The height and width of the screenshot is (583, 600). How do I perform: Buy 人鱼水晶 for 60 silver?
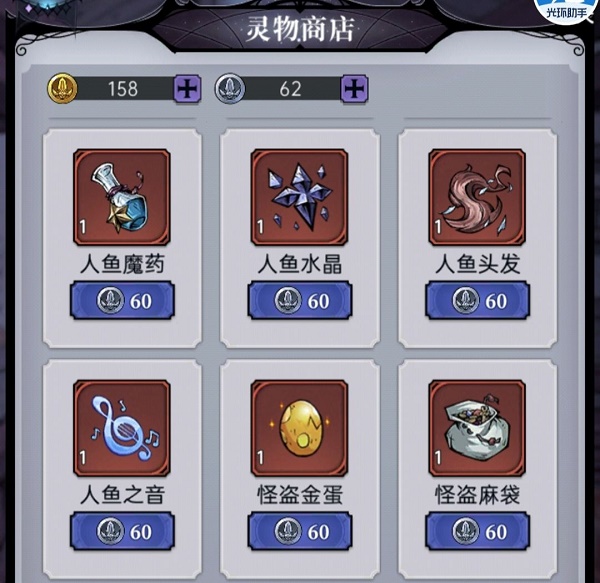coord(299,300)
